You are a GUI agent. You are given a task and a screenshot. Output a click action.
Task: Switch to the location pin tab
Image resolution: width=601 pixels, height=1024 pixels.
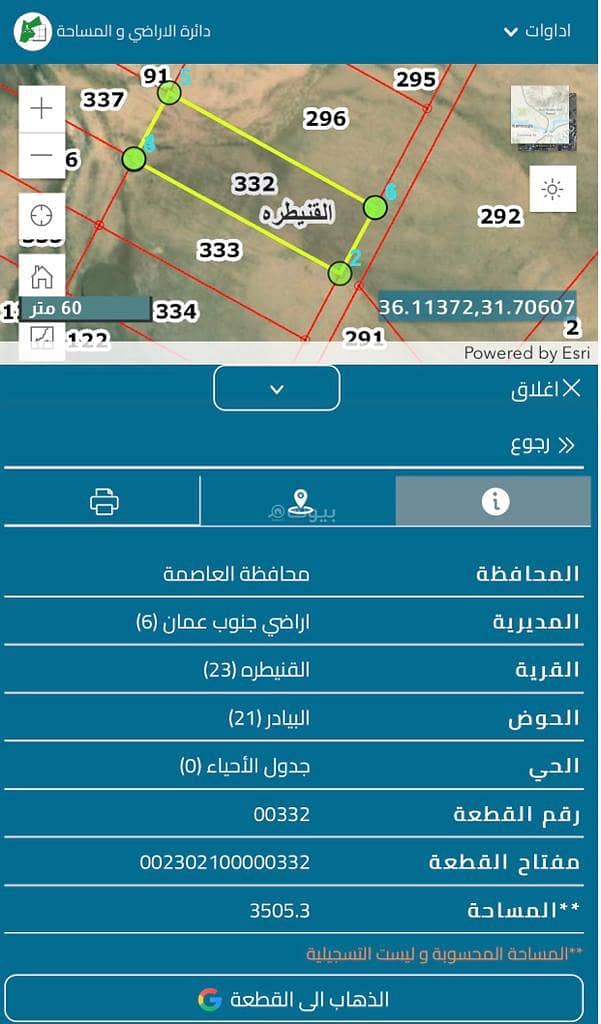[299, 501]
